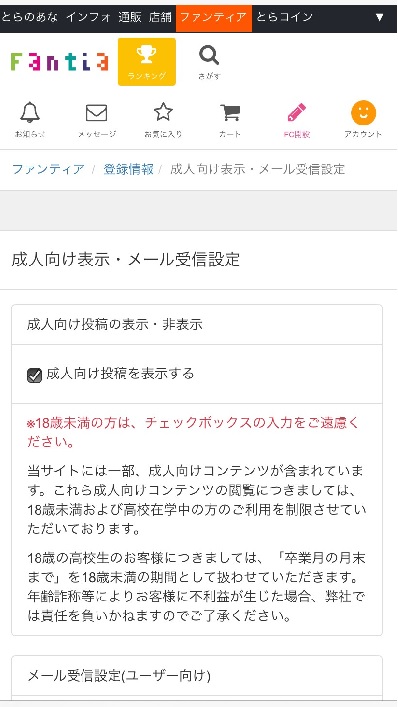This screenshot has width=398, height=707.
Task: Open the アカウント menu
Action: pos(363,119)
